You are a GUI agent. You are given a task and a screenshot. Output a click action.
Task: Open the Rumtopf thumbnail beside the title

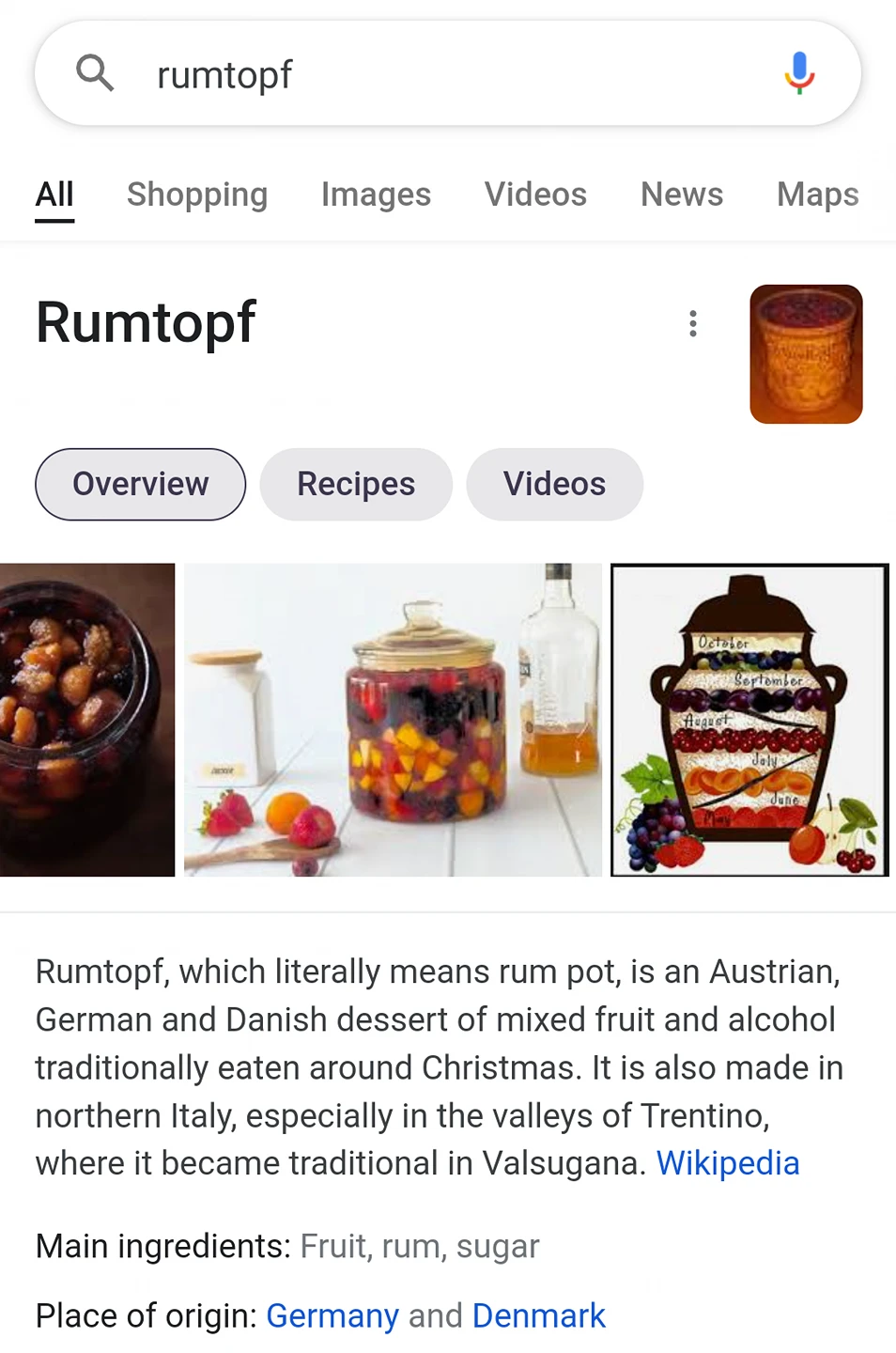[806, 354]
